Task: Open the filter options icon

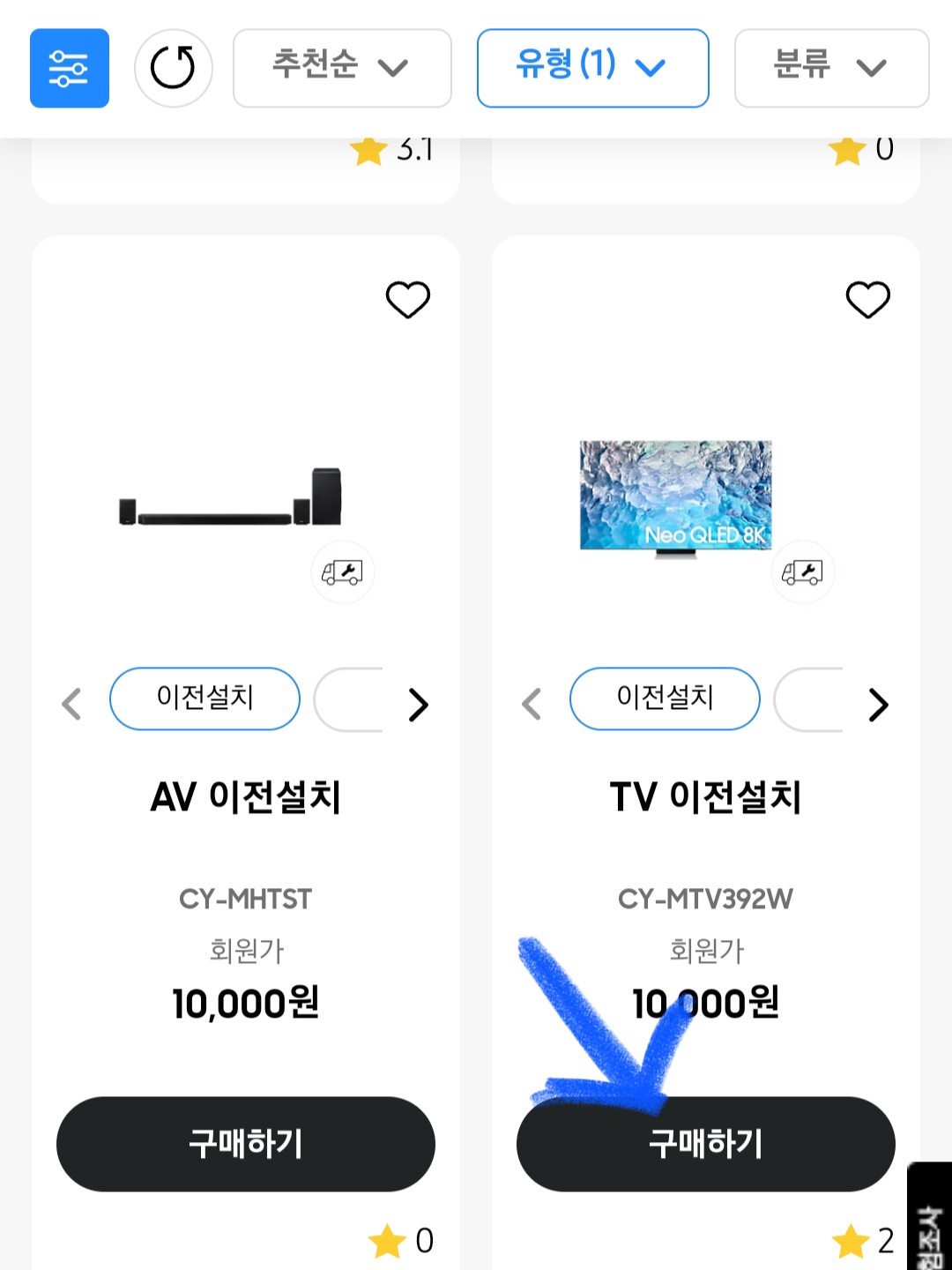Action: point(70,68)
